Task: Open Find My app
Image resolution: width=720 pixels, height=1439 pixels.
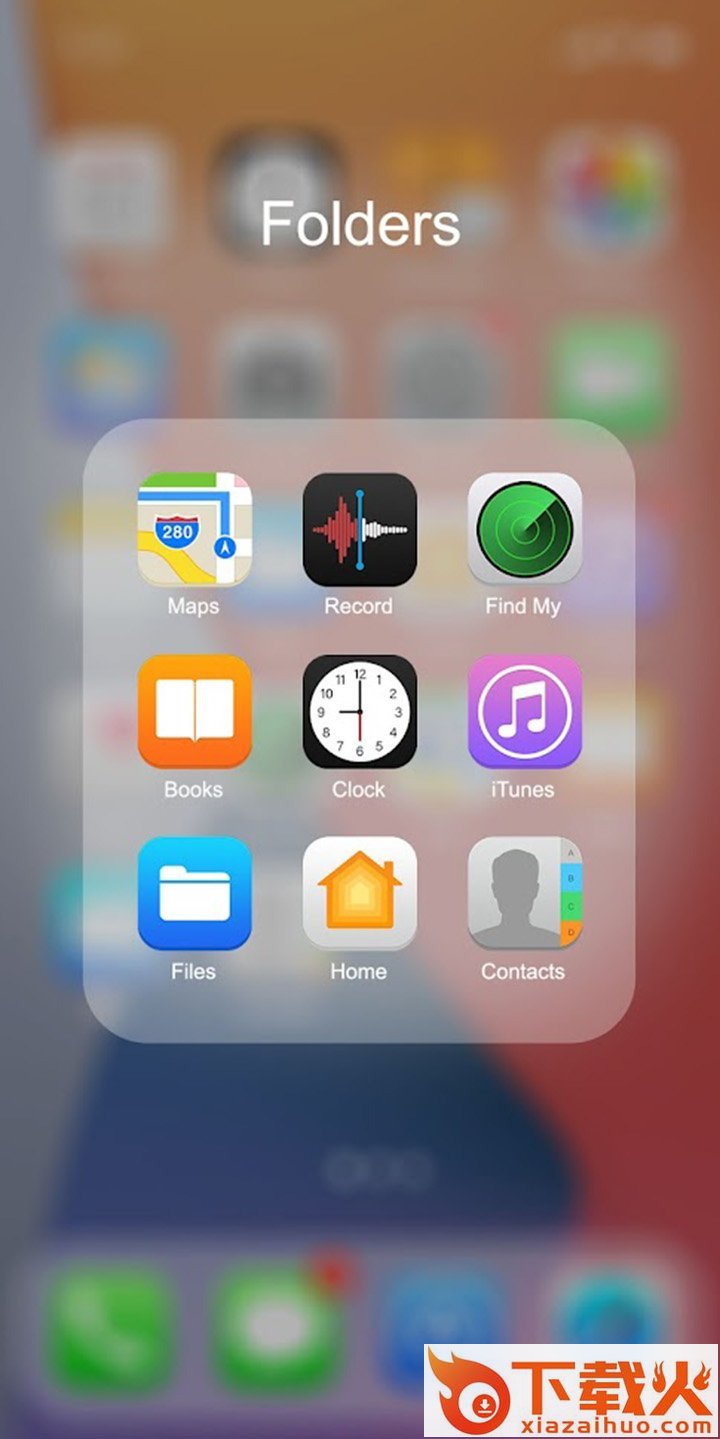Action: pos(524,529)
